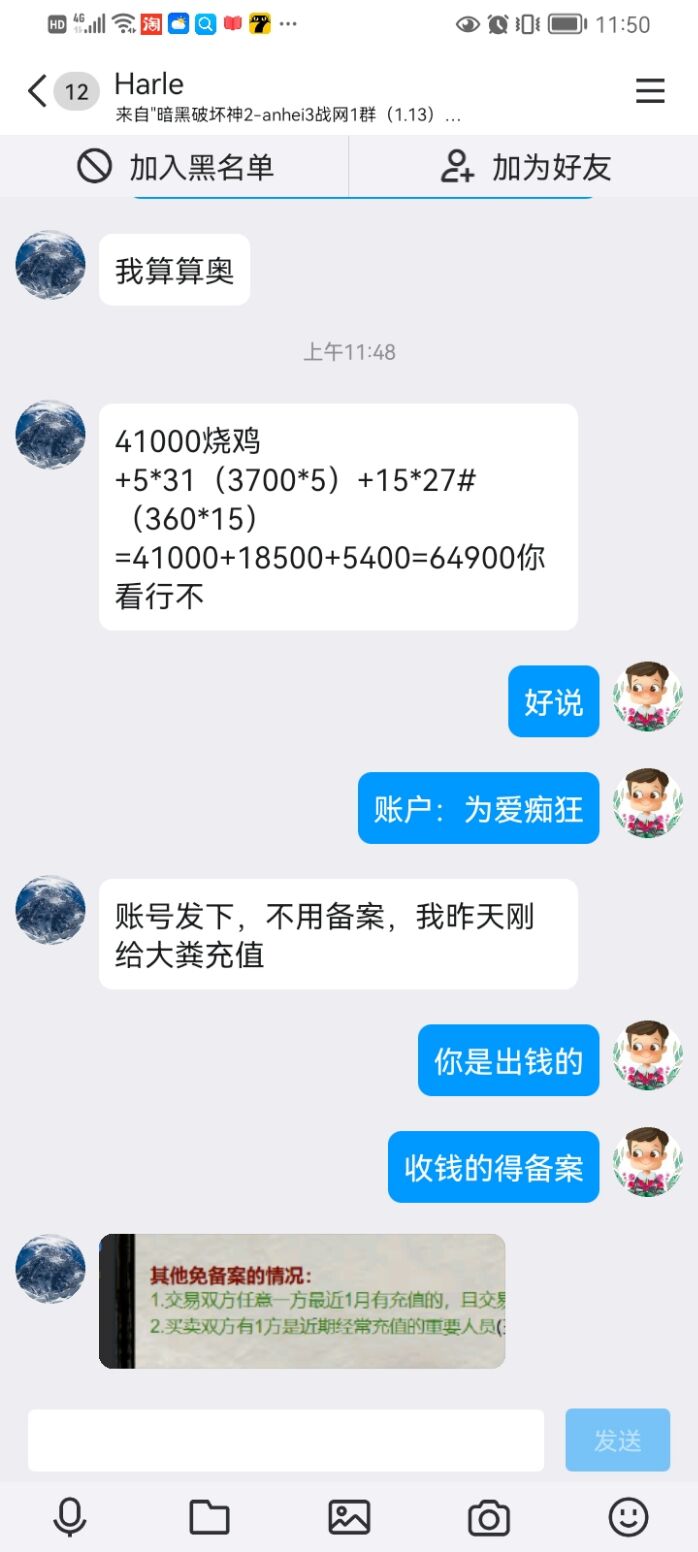Open the emoji picker
This screenshot has height=1552, width=698.
click(628, 1517)
